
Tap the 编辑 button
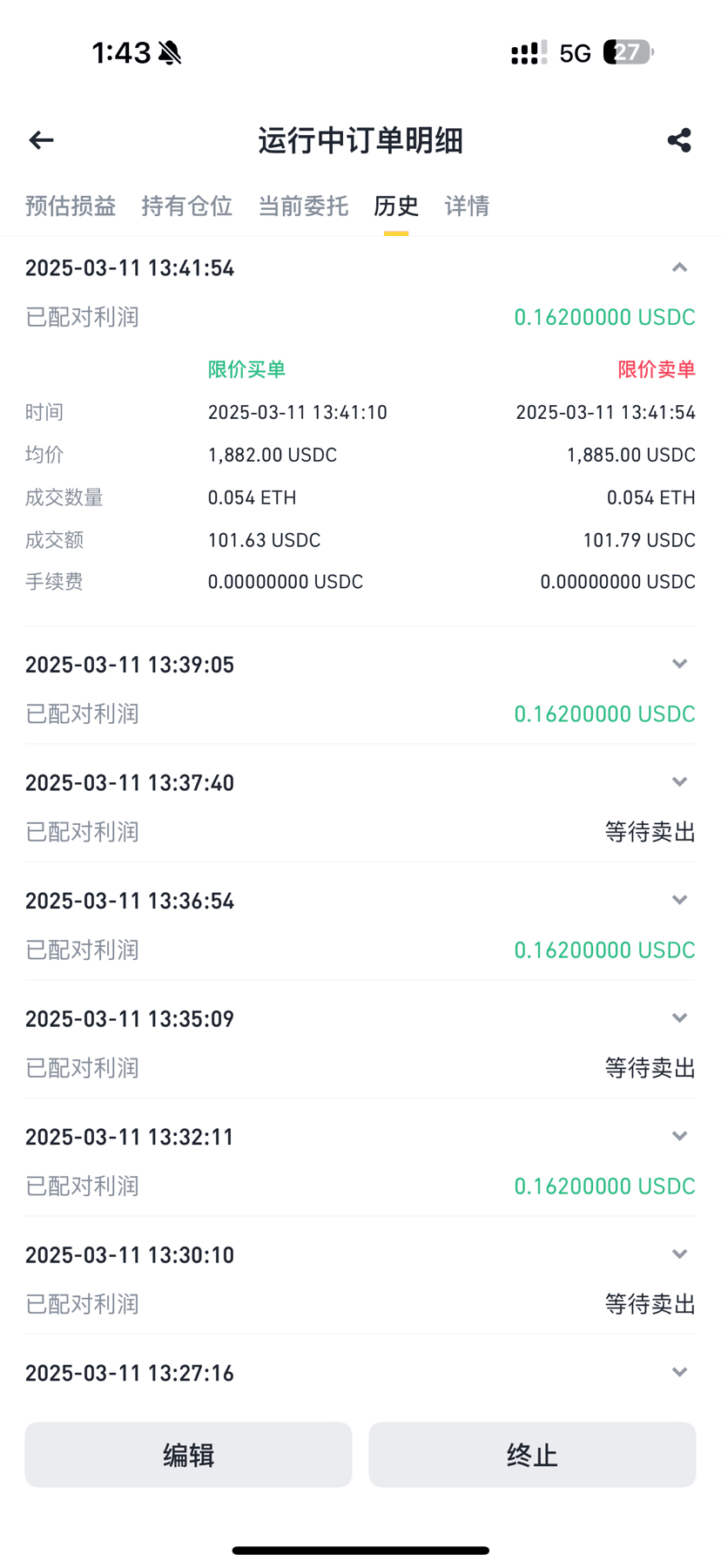(188, 1455)
